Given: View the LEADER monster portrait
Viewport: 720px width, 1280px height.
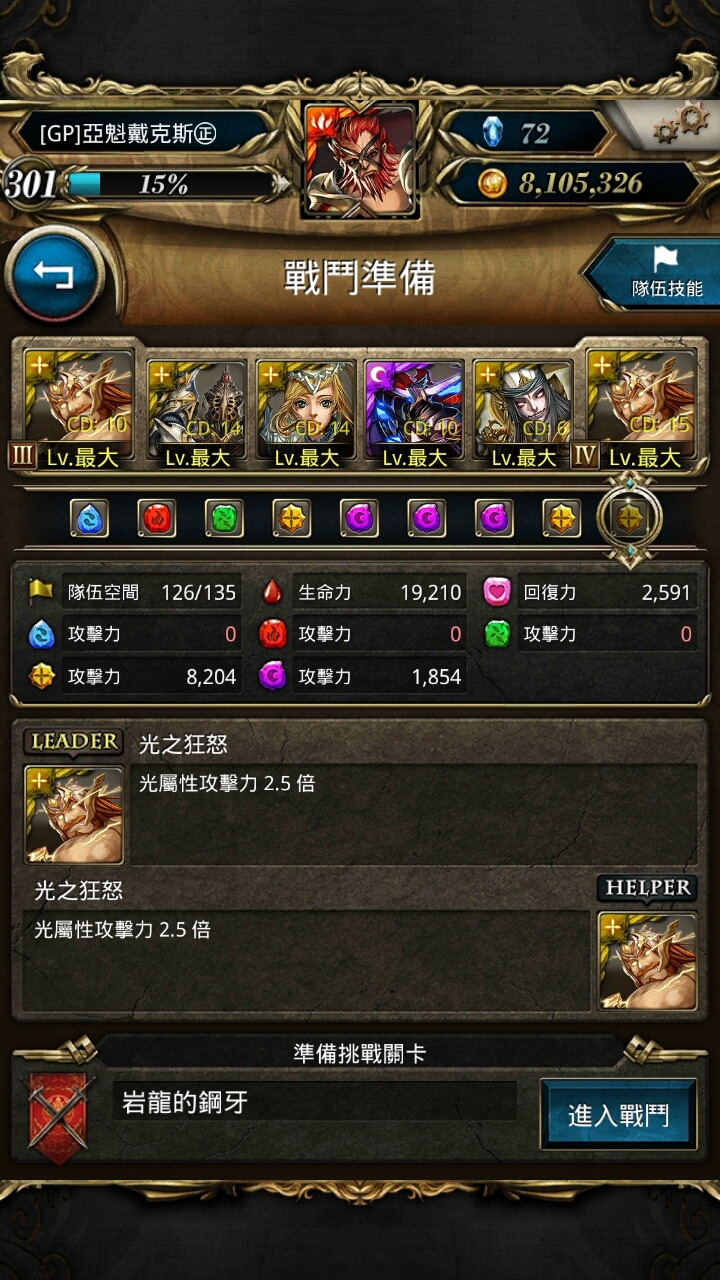Looking at the screenshot, I should pyautogui.click(x=74, y=814).
